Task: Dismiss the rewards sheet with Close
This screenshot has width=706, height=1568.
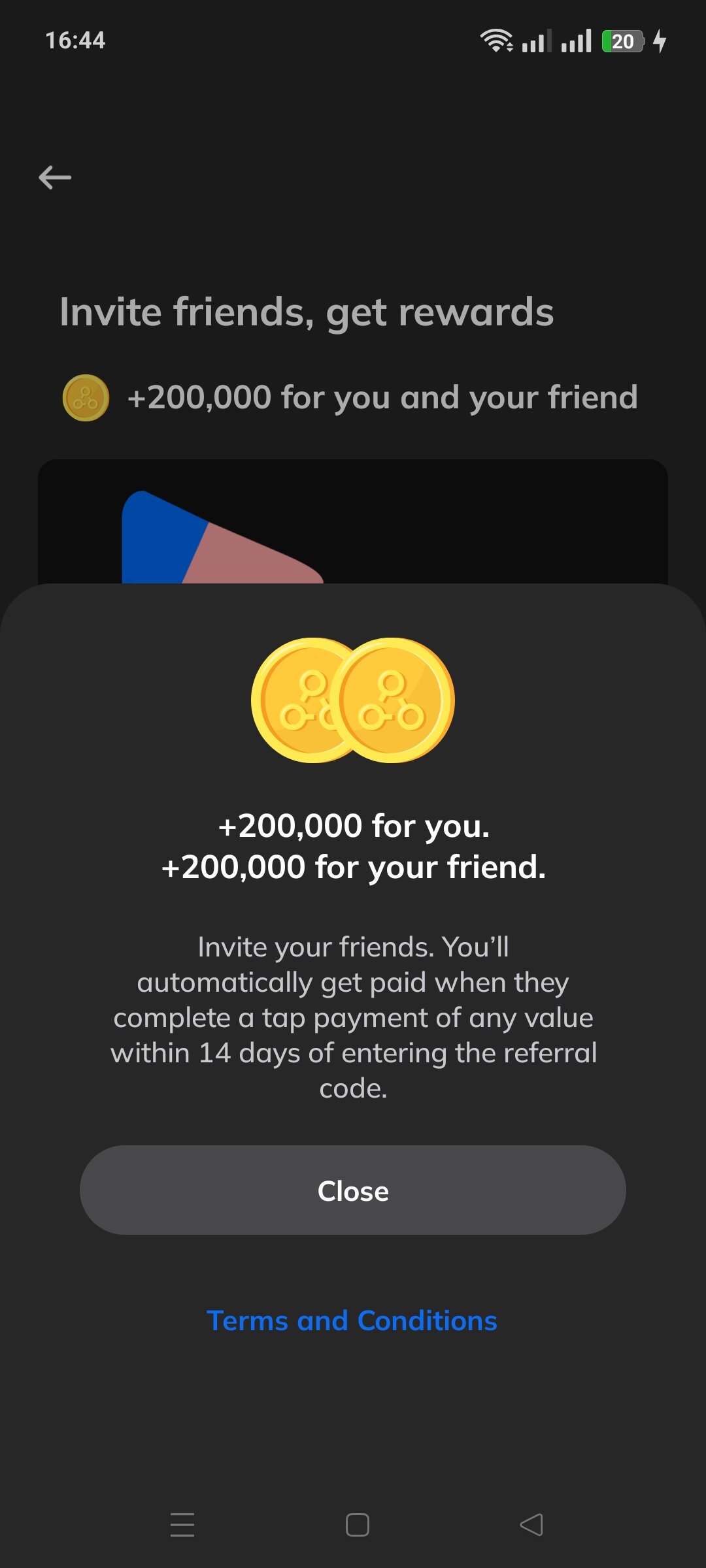Action: point(353,1190)
